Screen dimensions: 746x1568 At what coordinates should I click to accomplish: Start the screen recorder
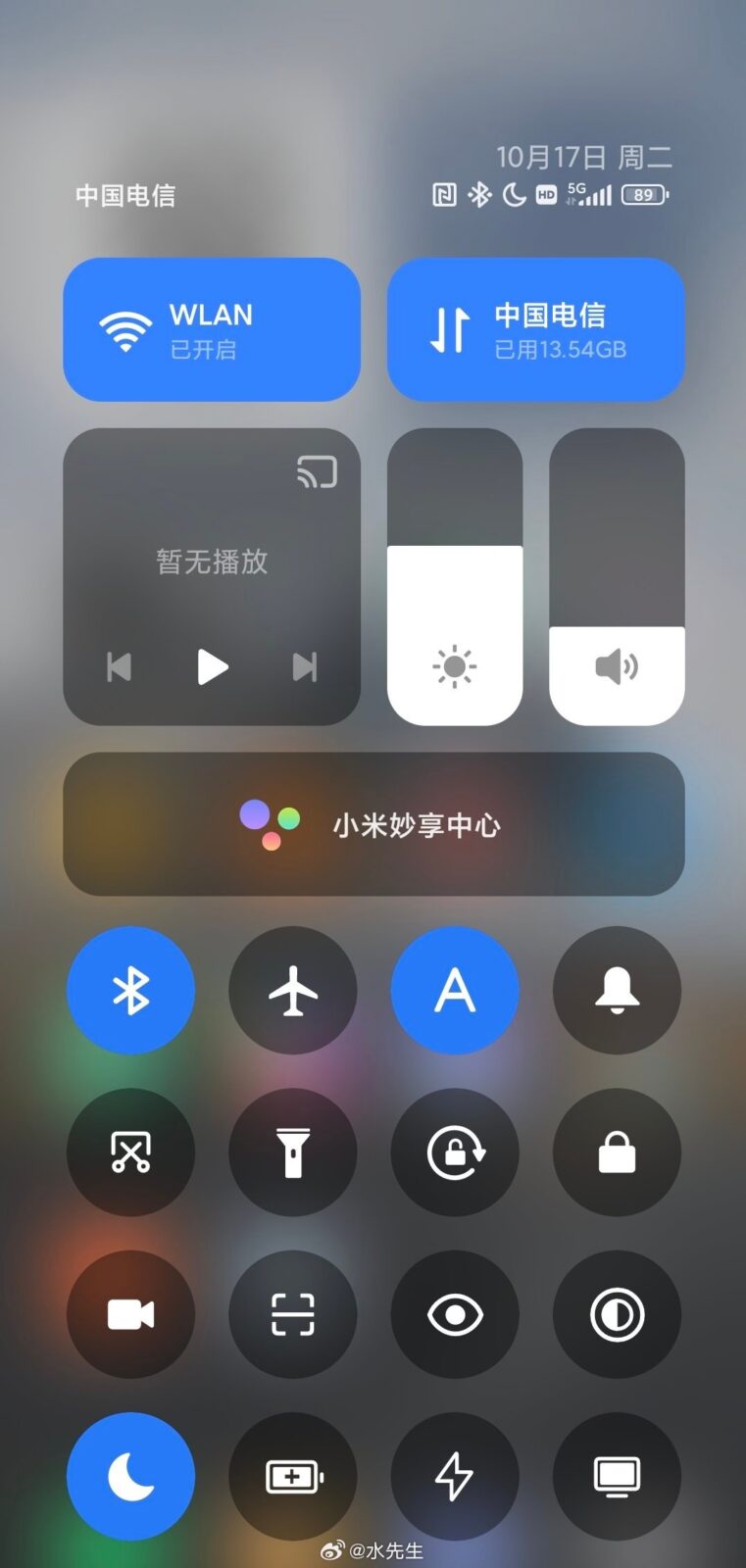[130, 1314]
